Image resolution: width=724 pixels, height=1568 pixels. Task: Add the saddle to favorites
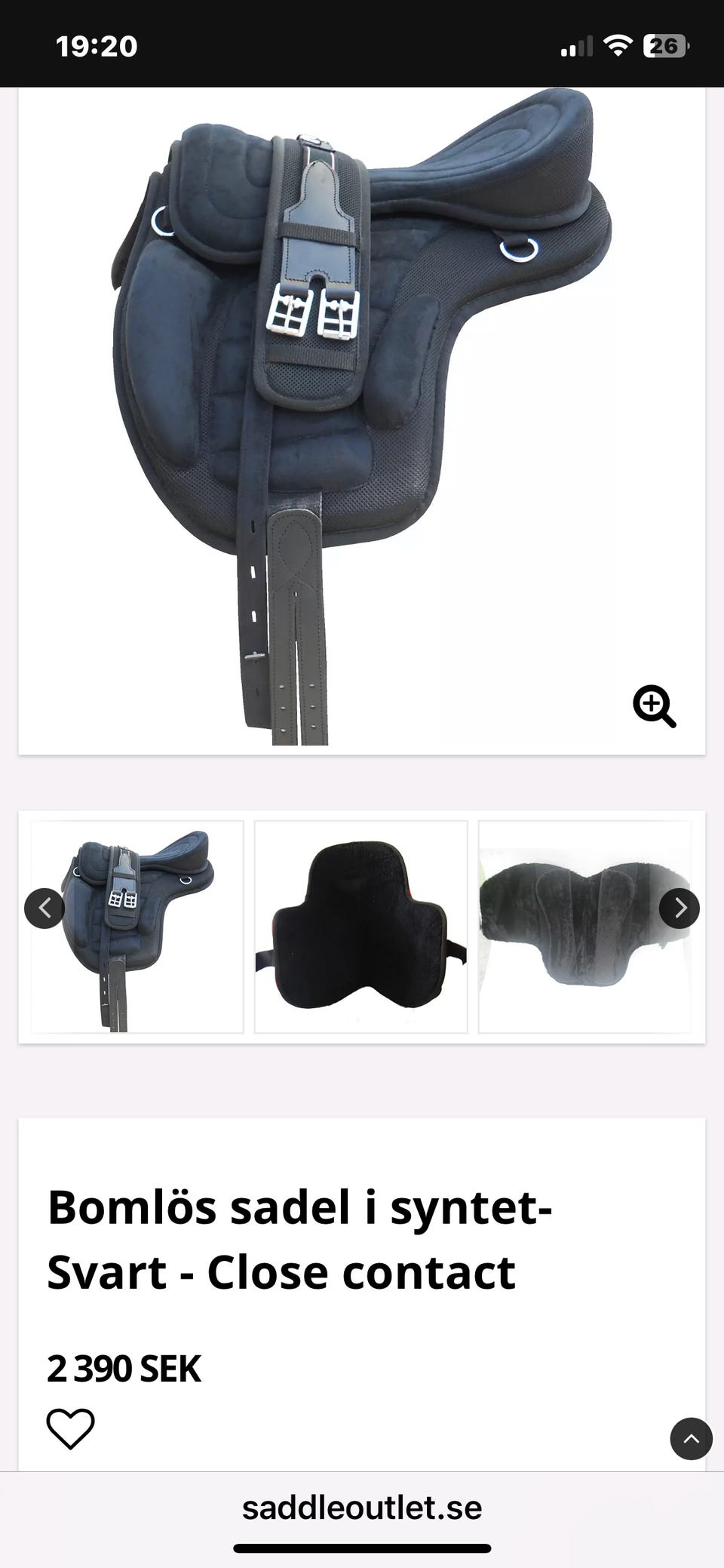71,1428
